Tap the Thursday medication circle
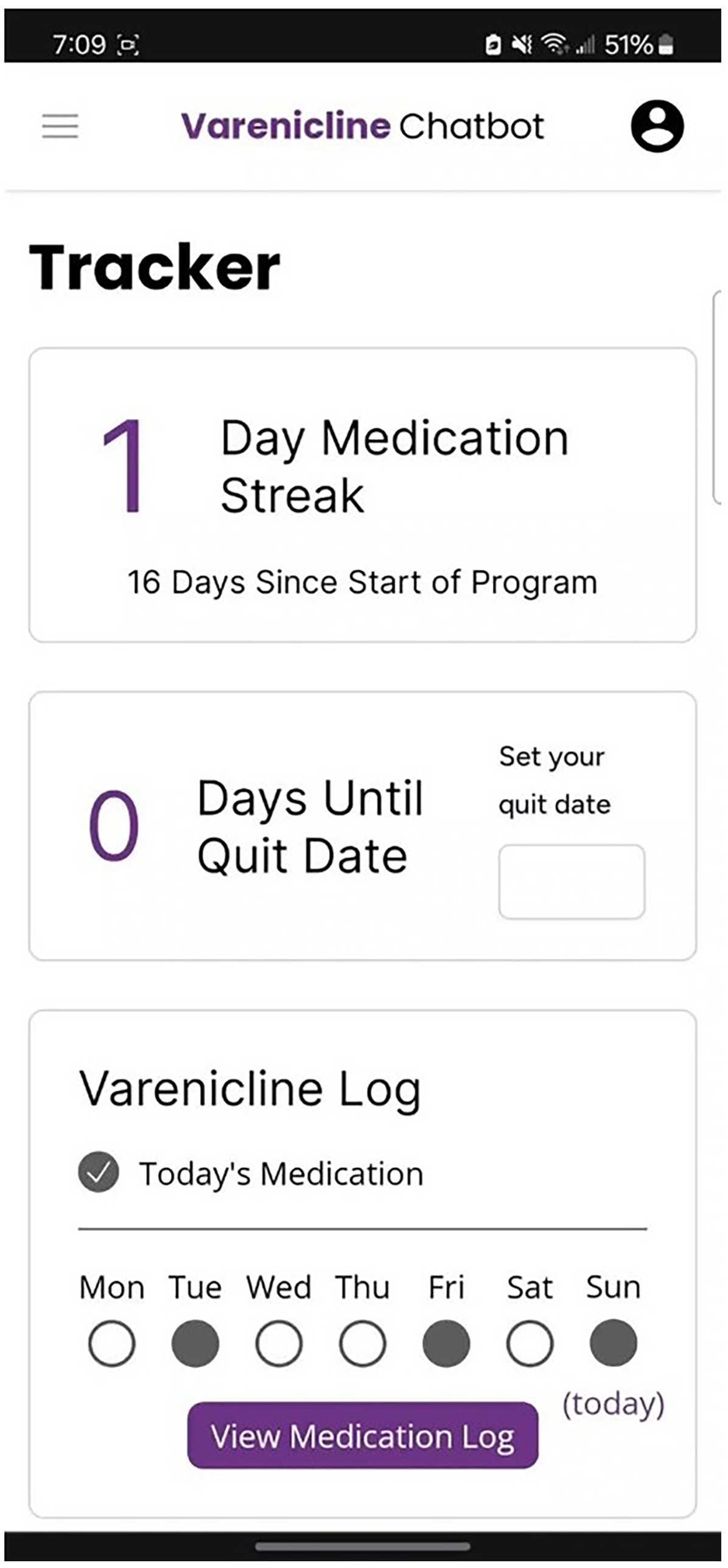The image size is (728, 1568). point(362,1343)
